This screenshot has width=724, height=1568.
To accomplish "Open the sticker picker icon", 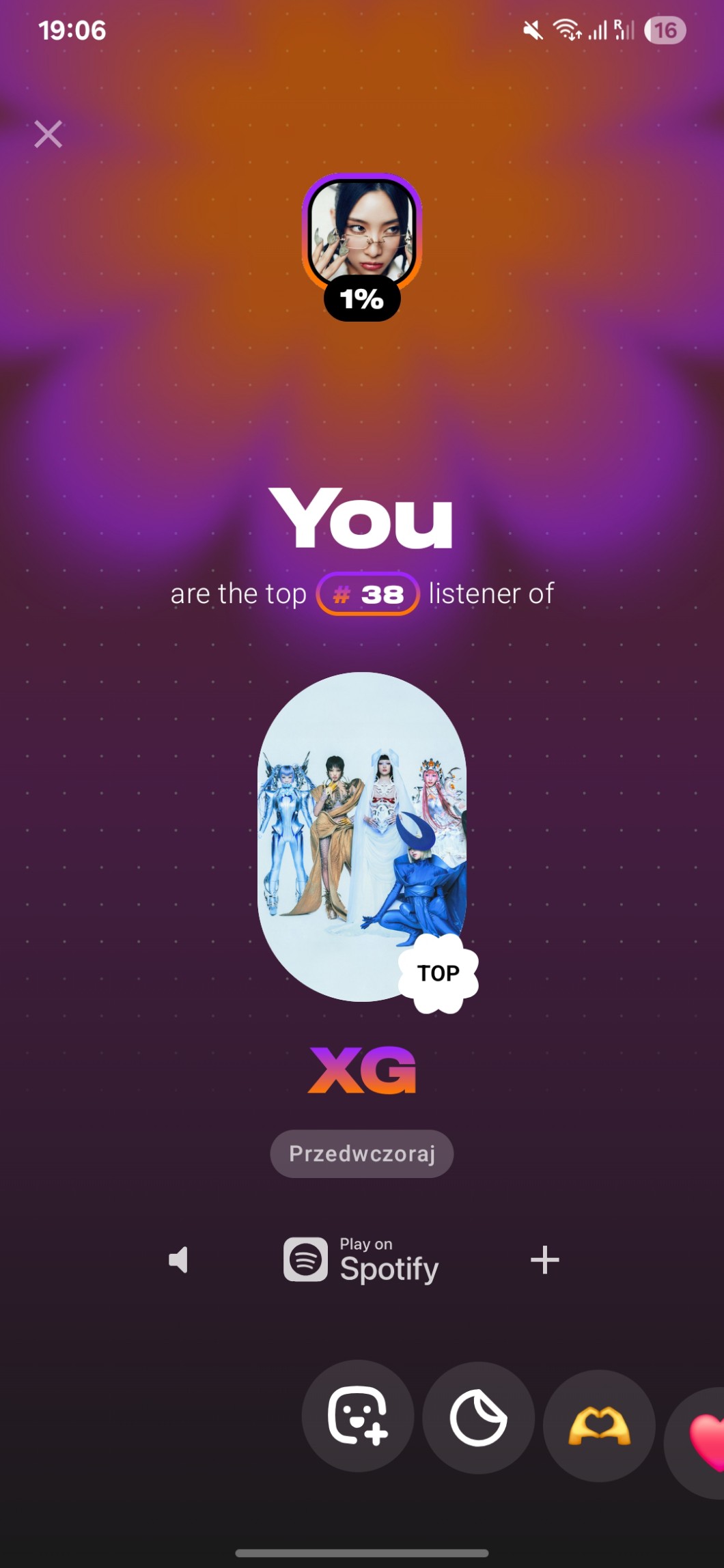I will tap(478, 1417).
